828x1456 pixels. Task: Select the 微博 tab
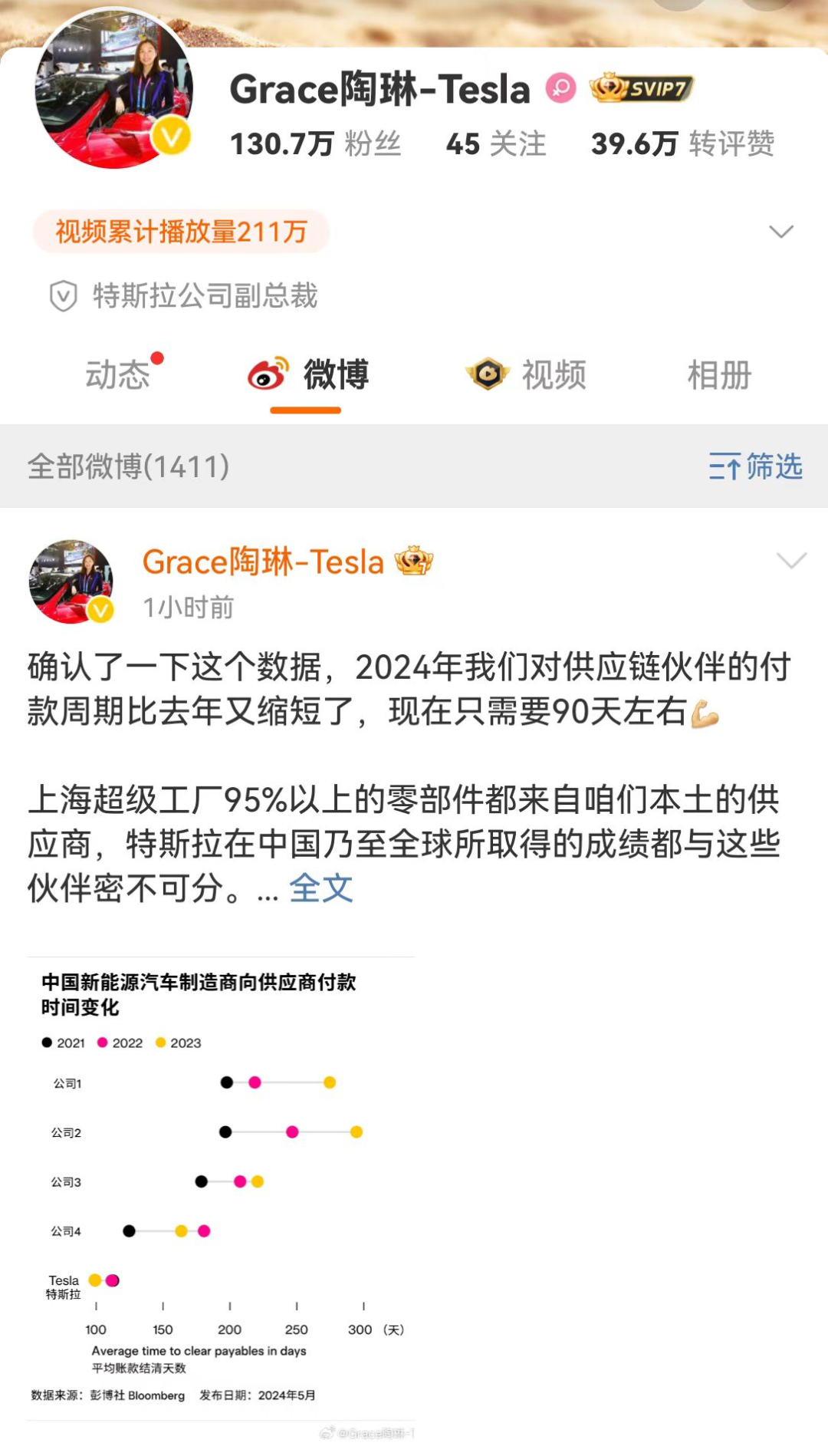coord(308,375)
